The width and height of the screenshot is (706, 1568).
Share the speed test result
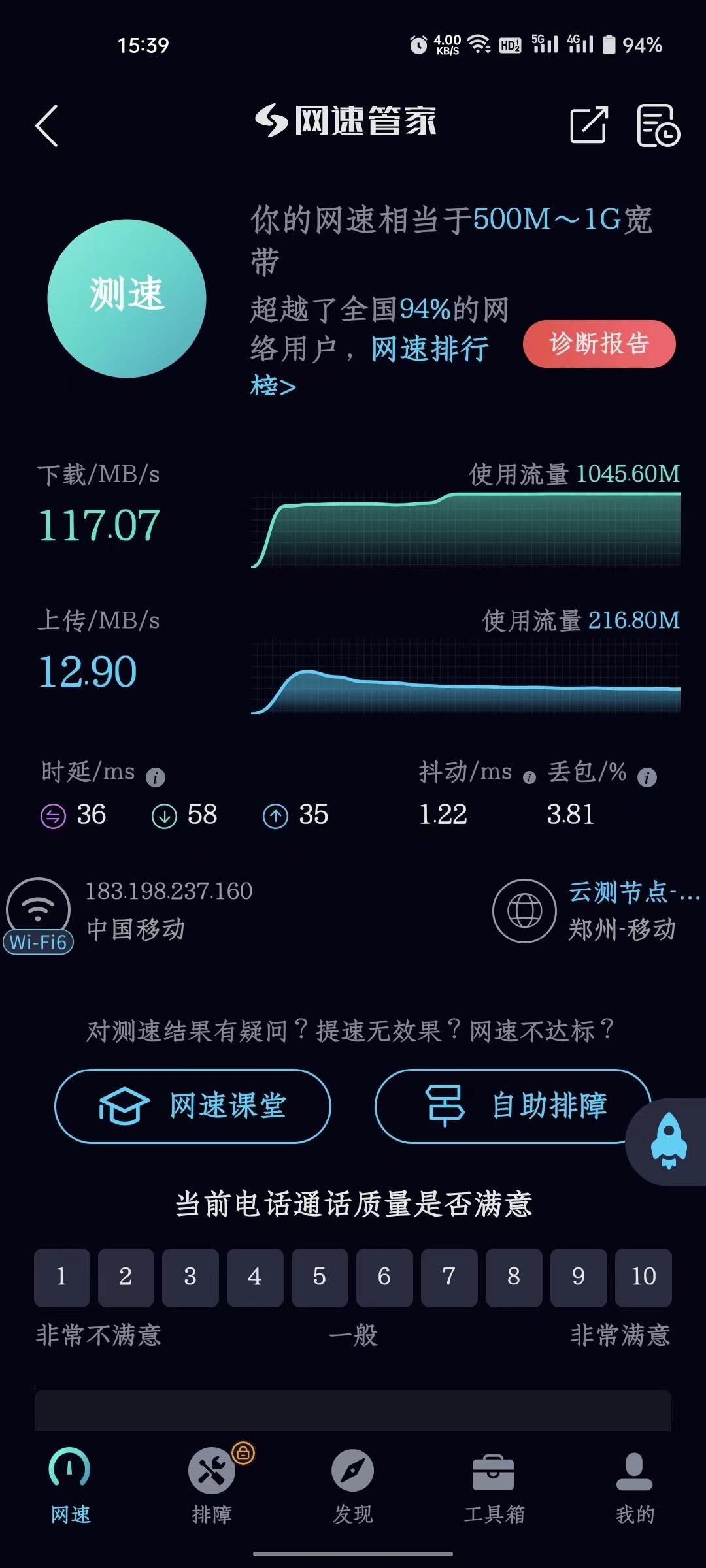click(x=588, y=125)
